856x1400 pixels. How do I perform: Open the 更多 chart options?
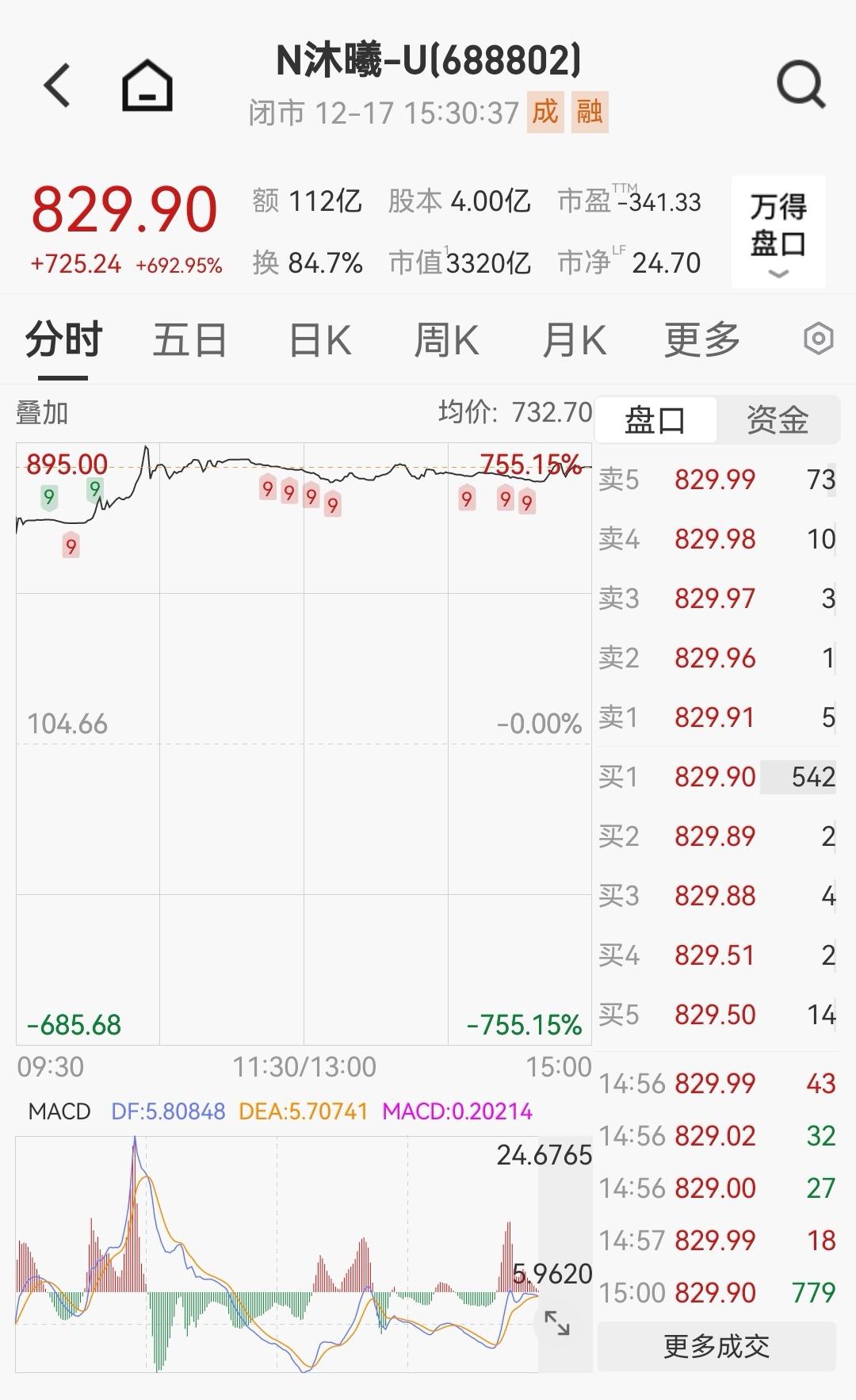click(x=701, y=341)
